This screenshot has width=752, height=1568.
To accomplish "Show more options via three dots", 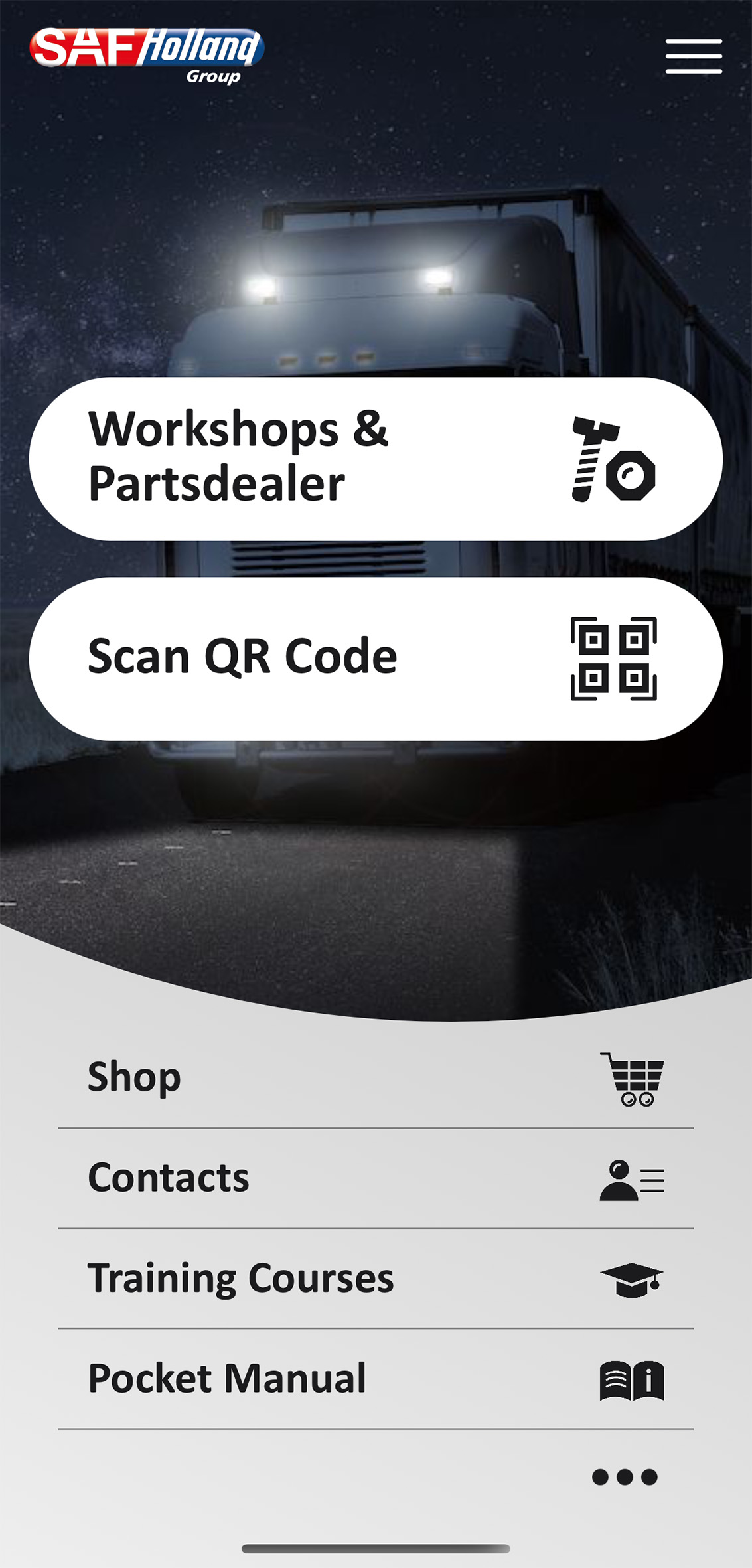I will point(625,1477).
